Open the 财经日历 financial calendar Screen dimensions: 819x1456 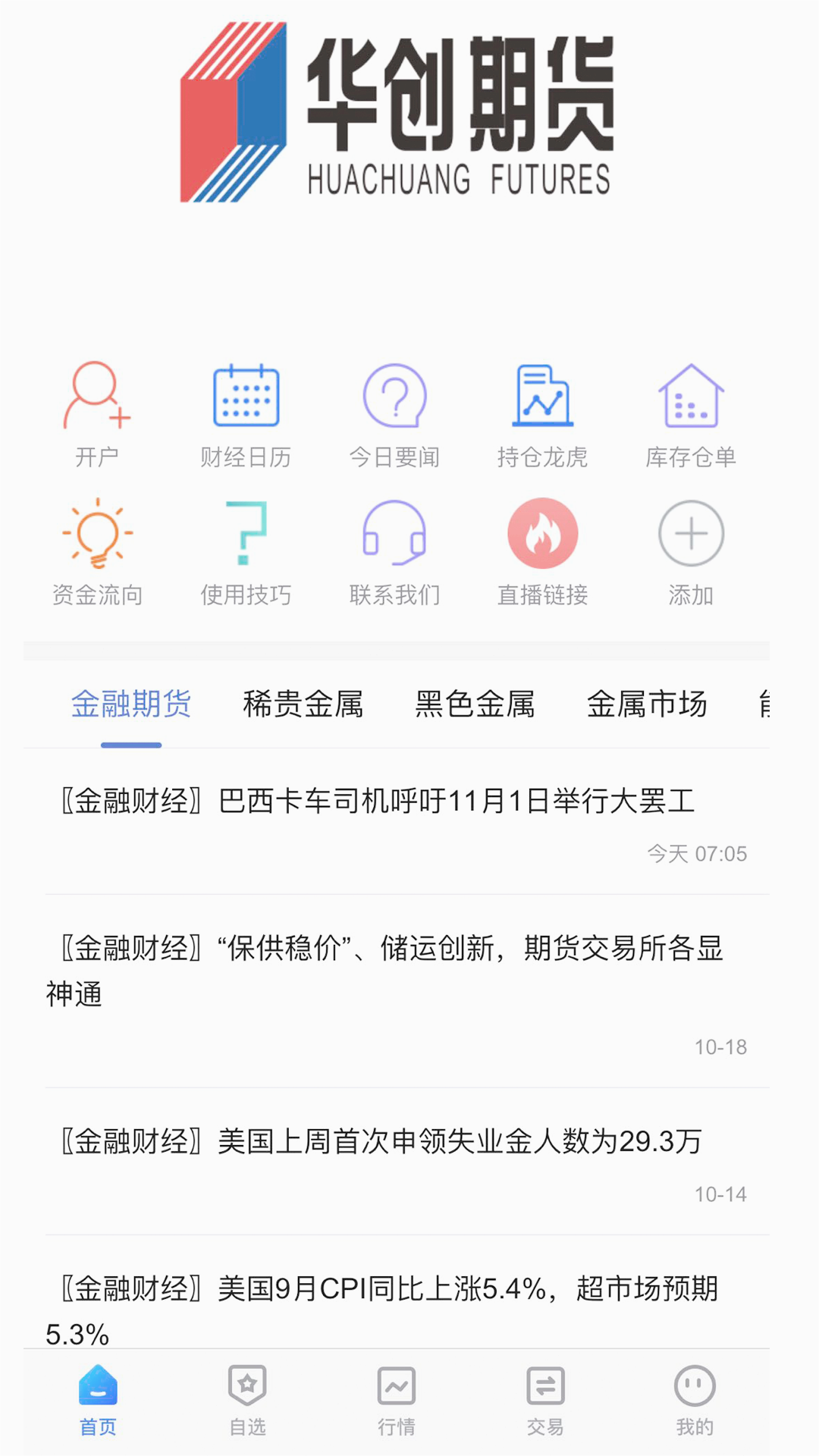[x=244, y=413]
